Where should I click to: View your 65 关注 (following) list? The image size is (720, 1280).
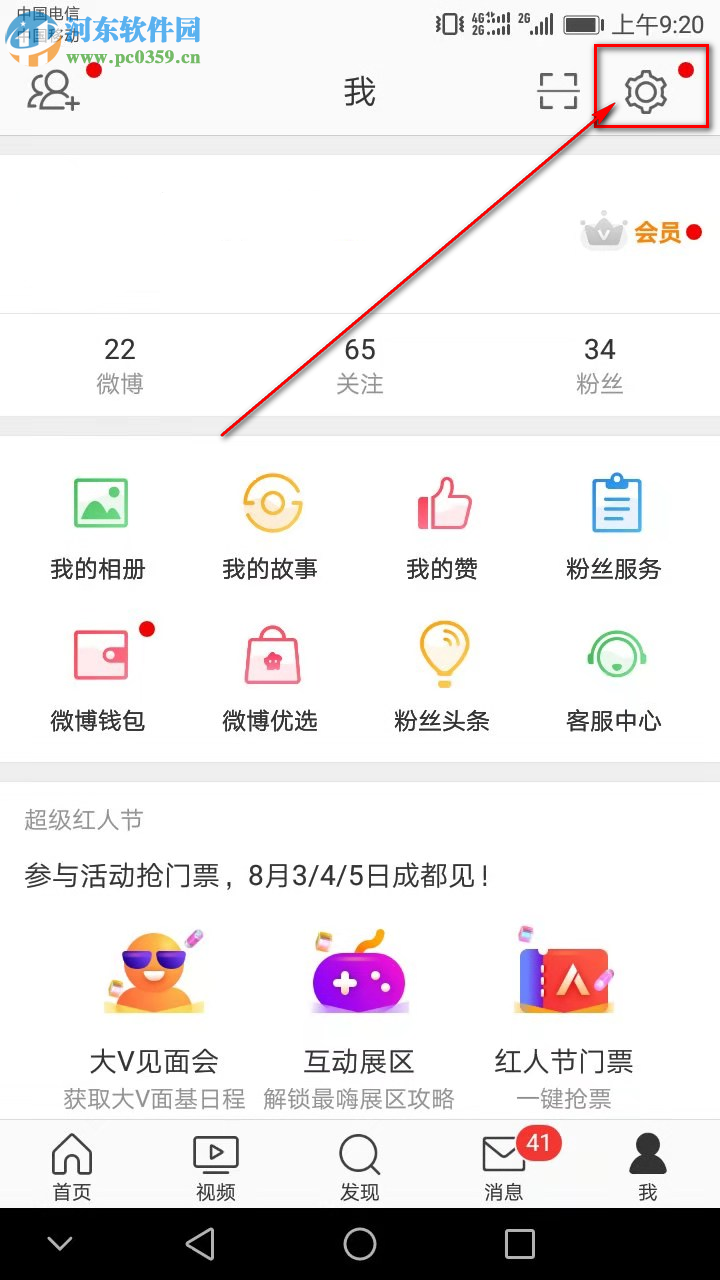pos(359,363)
